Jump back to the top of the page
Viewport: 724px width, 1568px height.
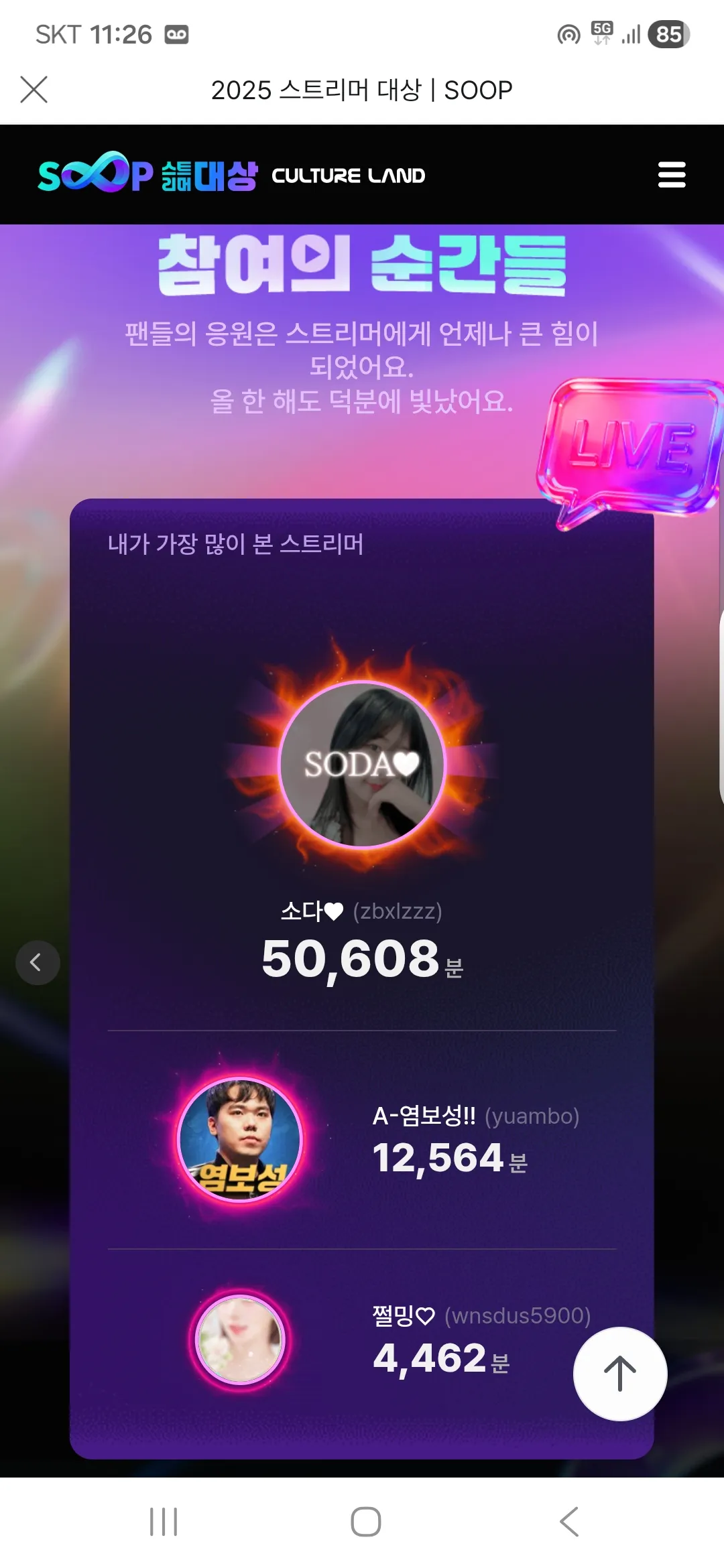[620, 1374]
